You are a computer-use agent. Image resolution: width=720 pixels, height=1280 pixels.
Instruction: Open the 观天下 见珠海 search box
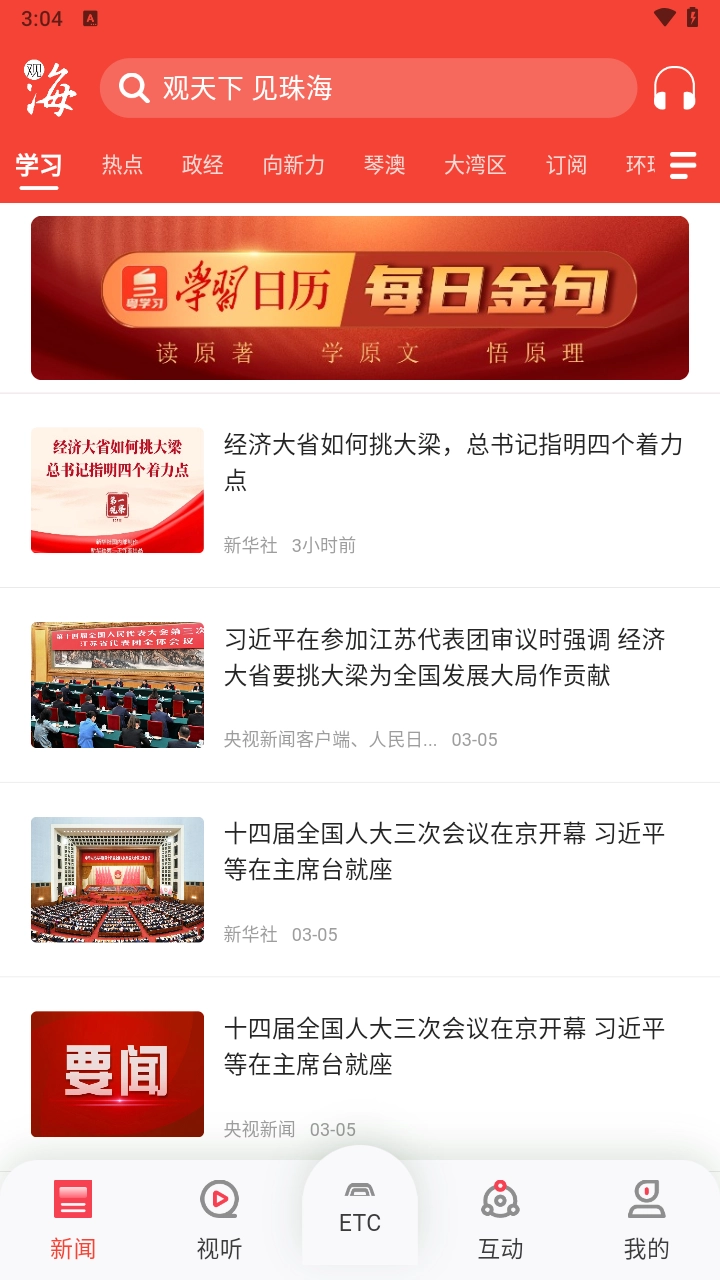(x=368, y=88)
